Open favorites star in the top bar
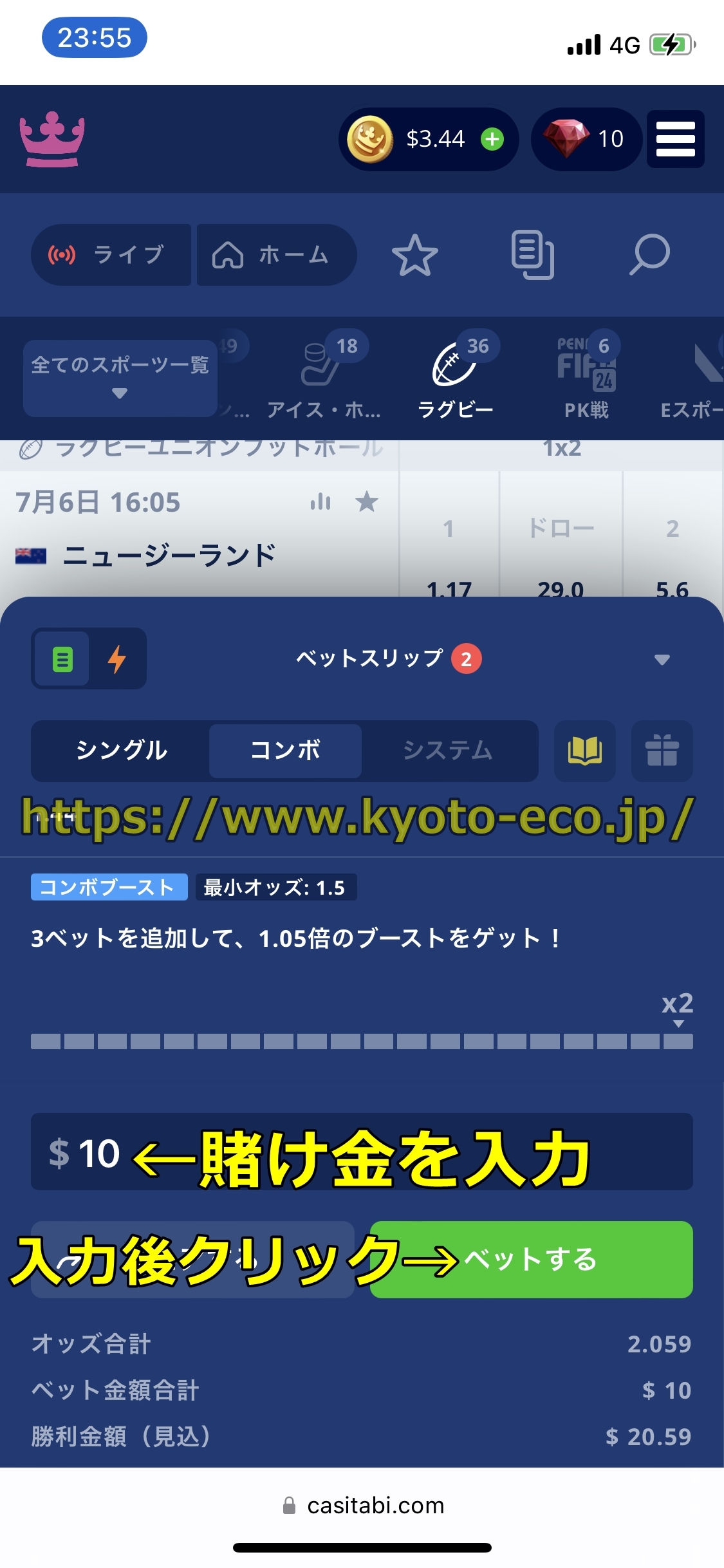724x1568 pixels. (414, 255)
